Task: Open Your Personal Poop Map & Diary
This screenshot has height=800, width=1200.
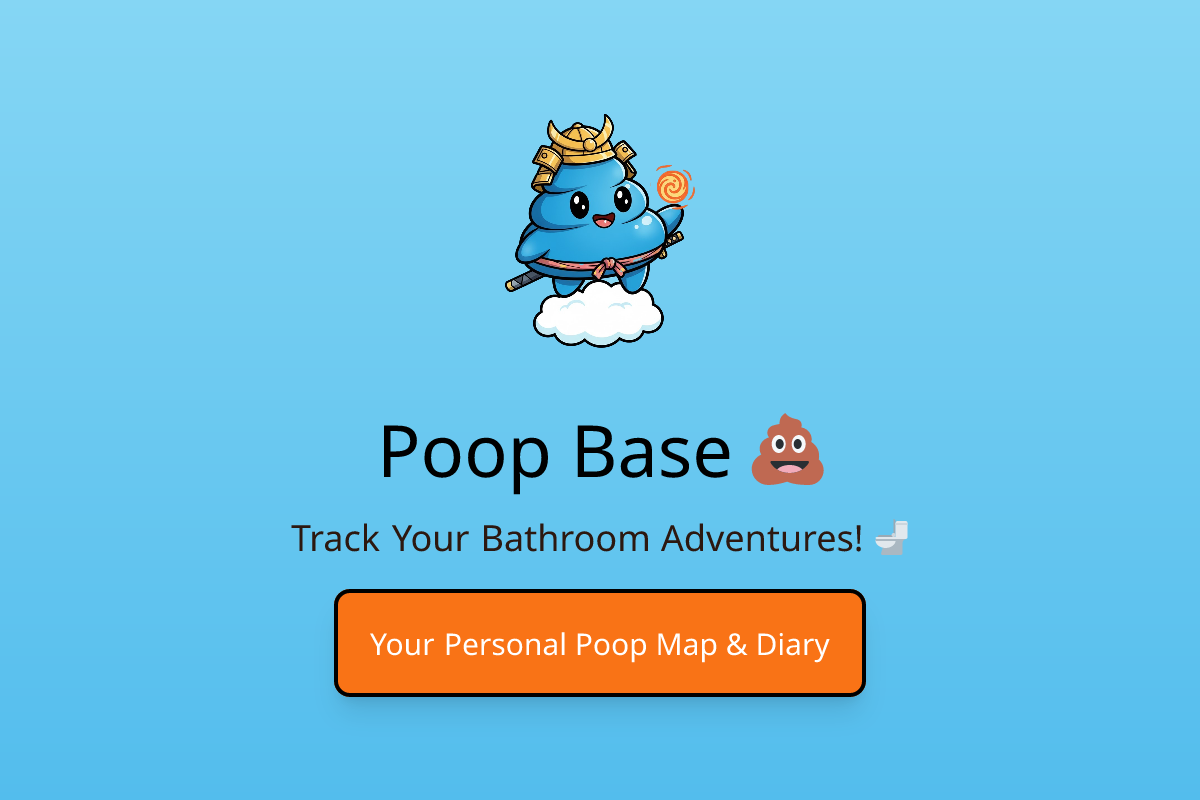Action: tap(599, 643)
